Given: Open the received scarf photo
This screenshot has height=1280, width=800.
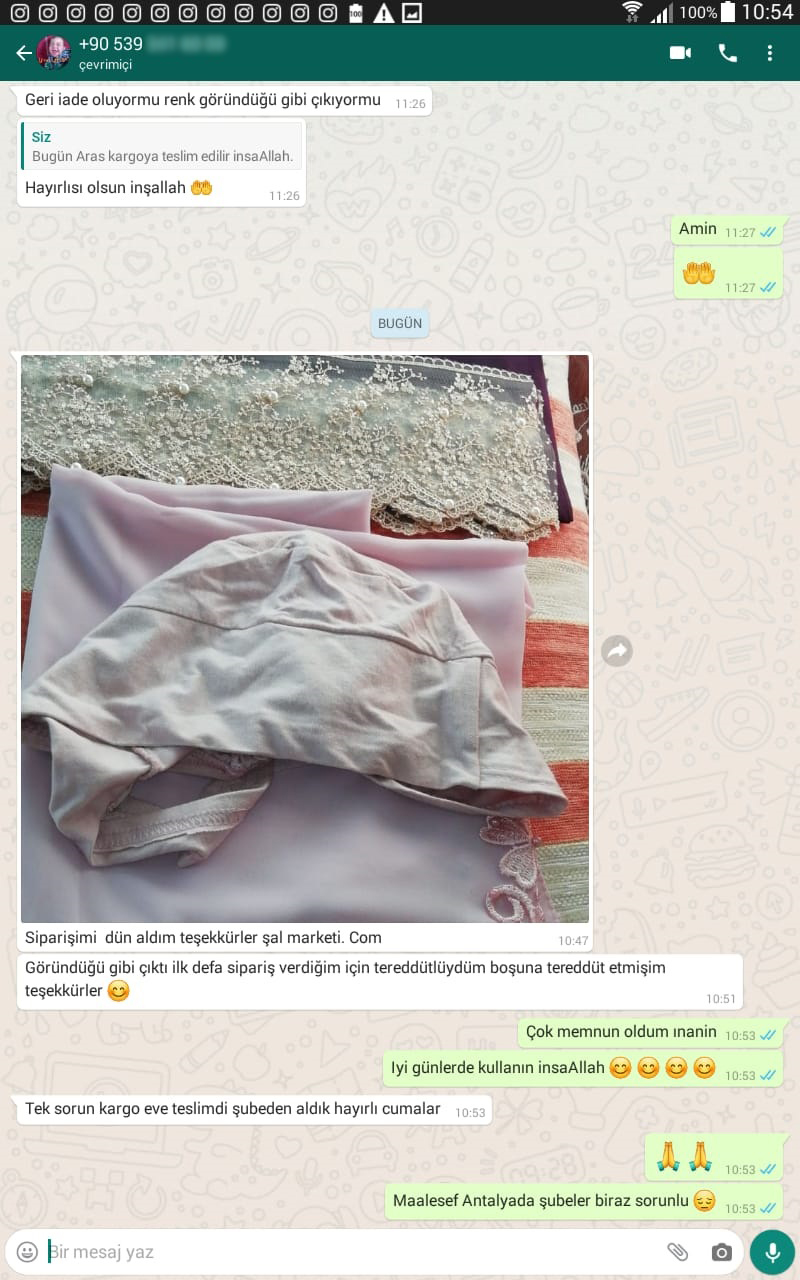Looking at the screenshot, I should 305,638.
